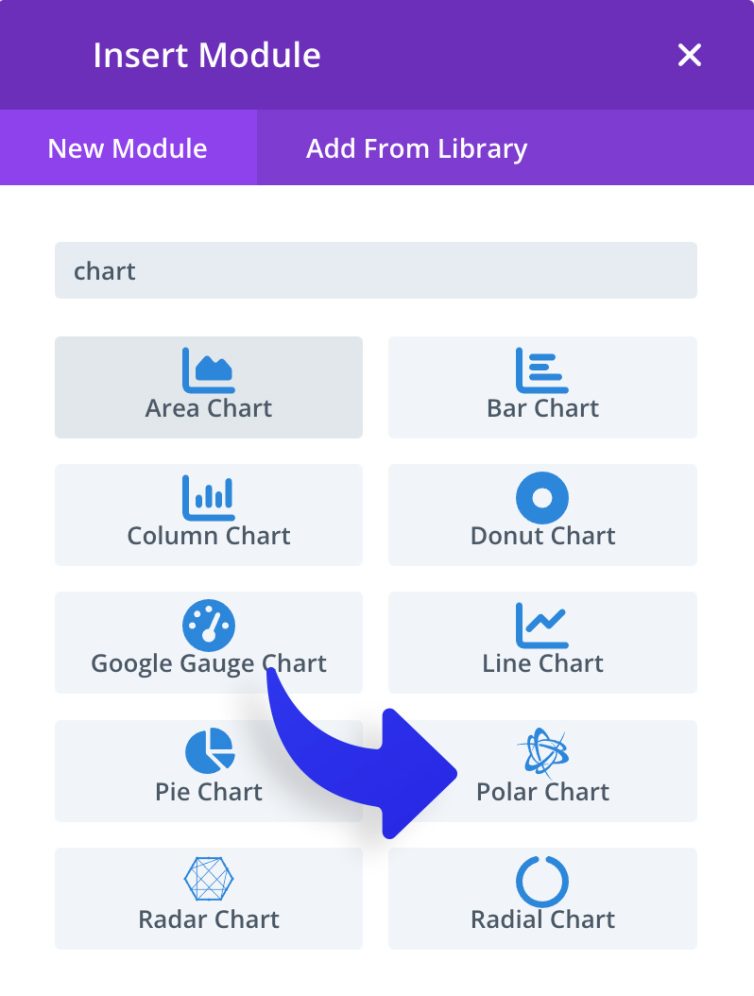This screenshot has height=996, width=754.
Task: Open the Google Gauge Chart module
Action: pos(208,643)
